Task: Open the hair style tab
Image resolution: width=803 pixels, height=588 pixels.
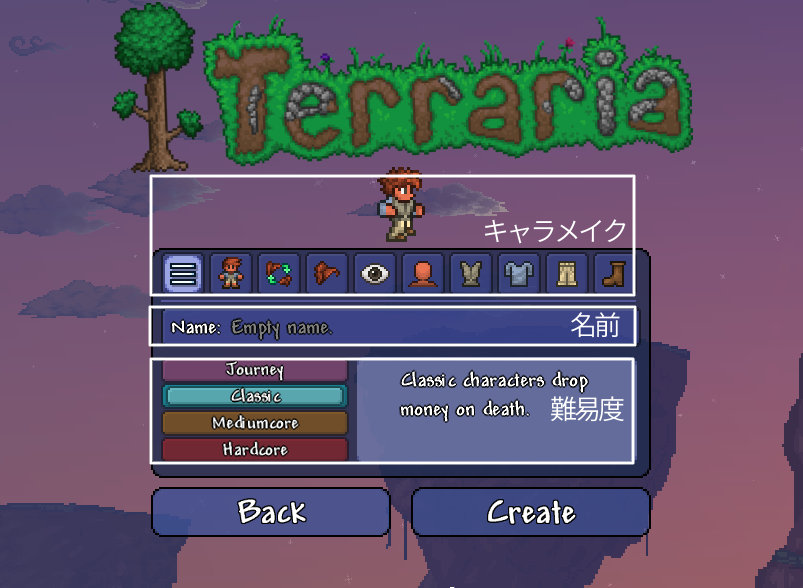Action: click(x=279, y=273)
